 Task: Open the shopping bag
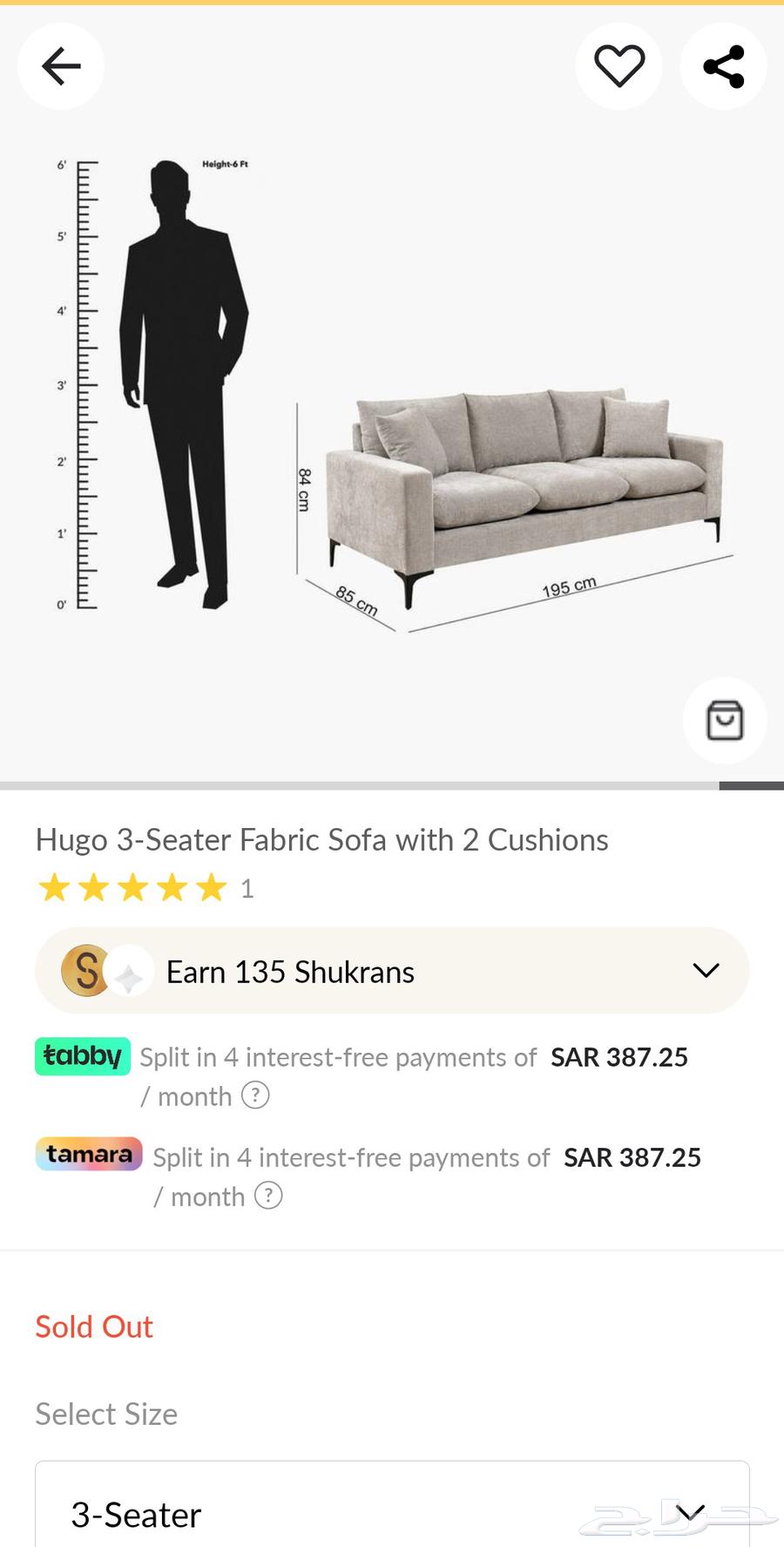pyautogui.click(x=724, y=720)
